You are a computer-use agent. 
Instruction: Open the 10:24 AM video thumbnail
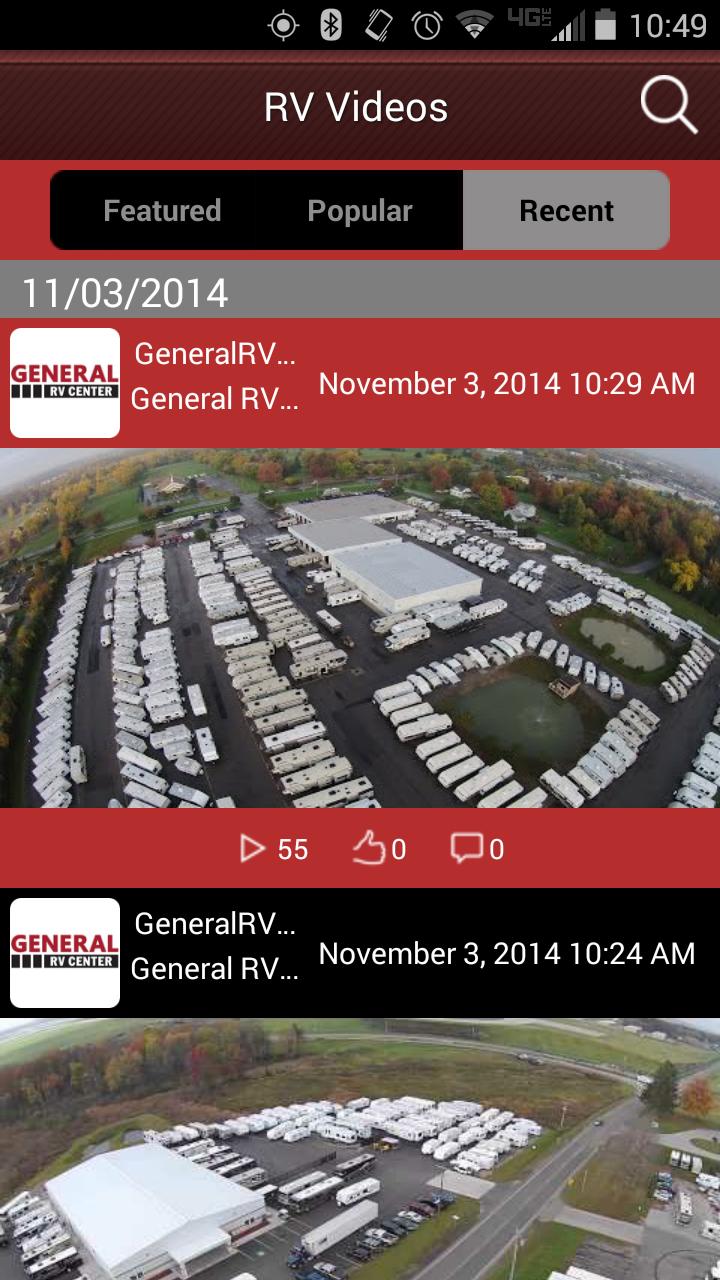click(360, 1148)
